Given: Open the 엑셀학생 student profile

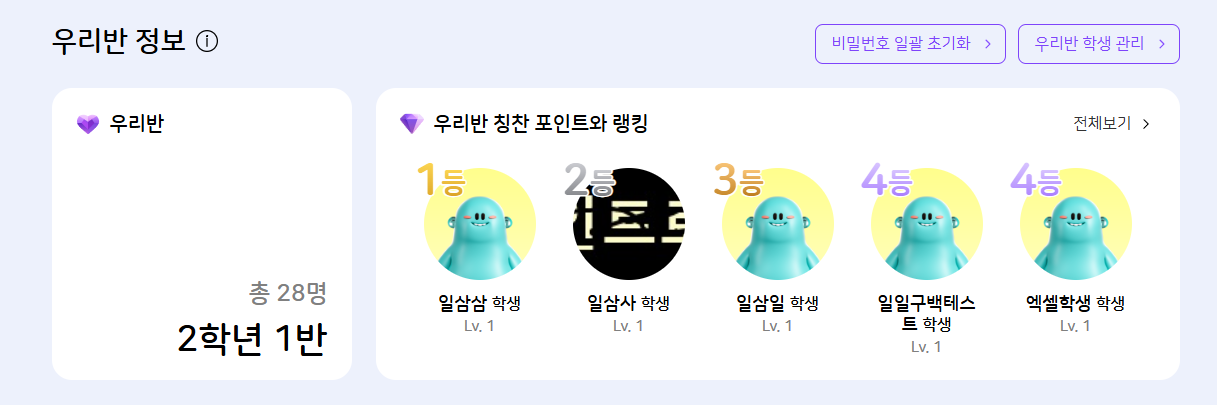Looking at the screenshot, I should [x=1075, y=225].
